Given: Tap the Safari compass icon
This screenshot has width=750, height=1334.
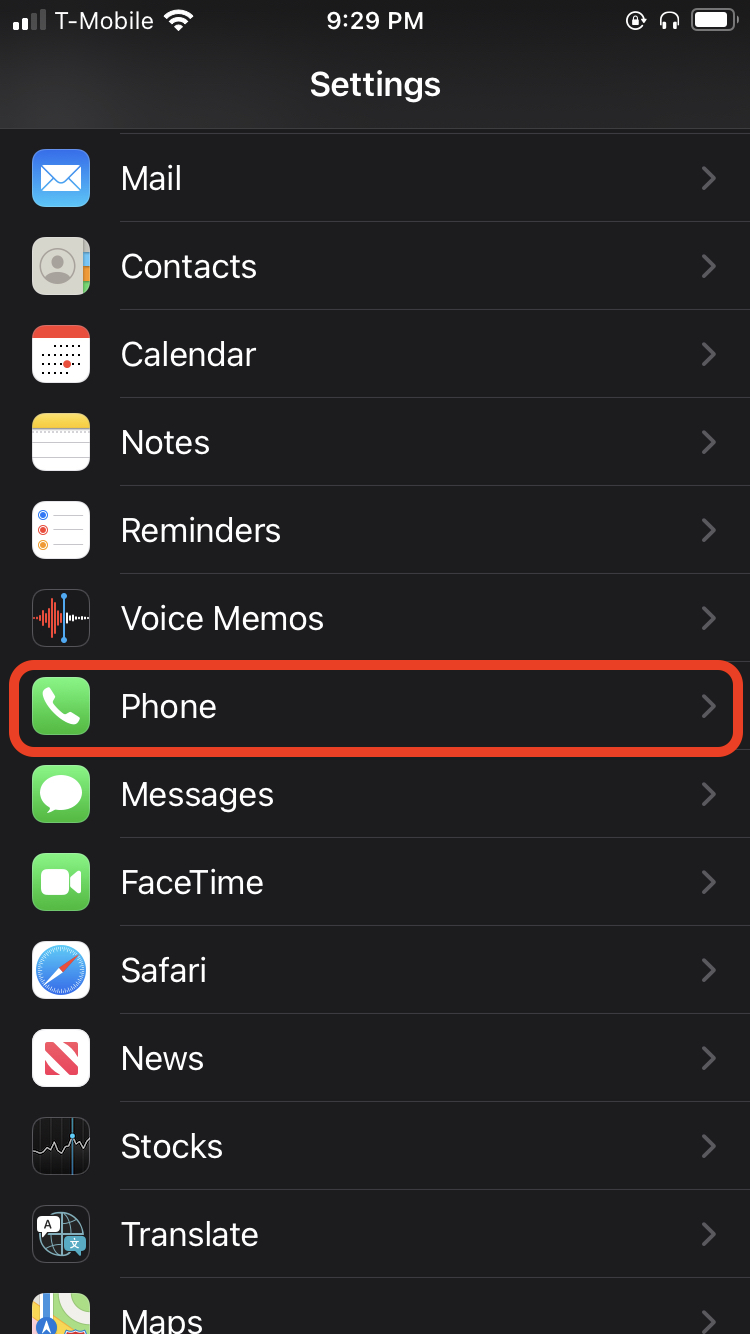Looking at the screenshot, I should click(60, 970).
